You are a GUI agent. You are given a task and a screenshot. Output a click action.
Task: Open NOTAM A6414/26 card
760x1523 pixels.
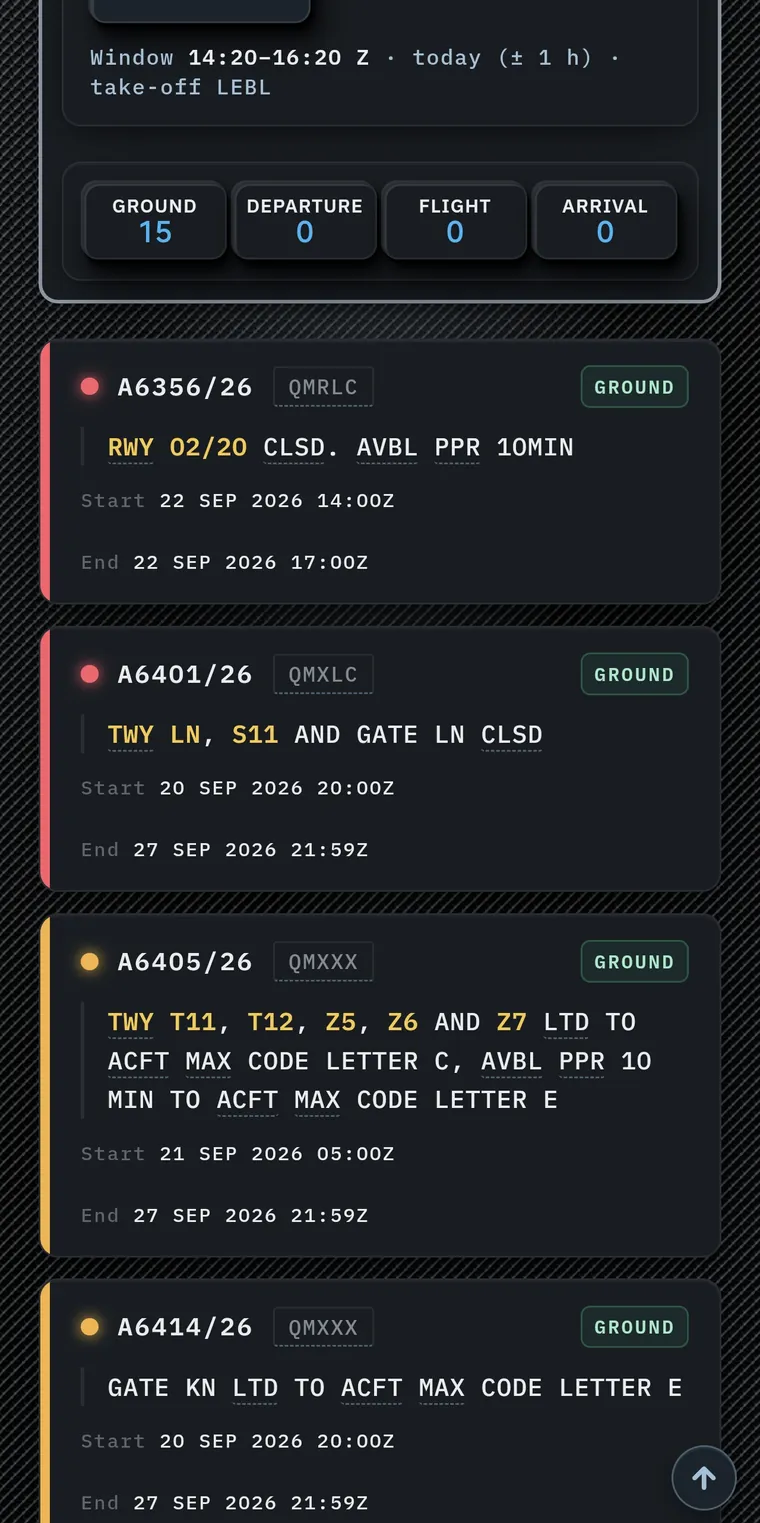pos(380,1402)
